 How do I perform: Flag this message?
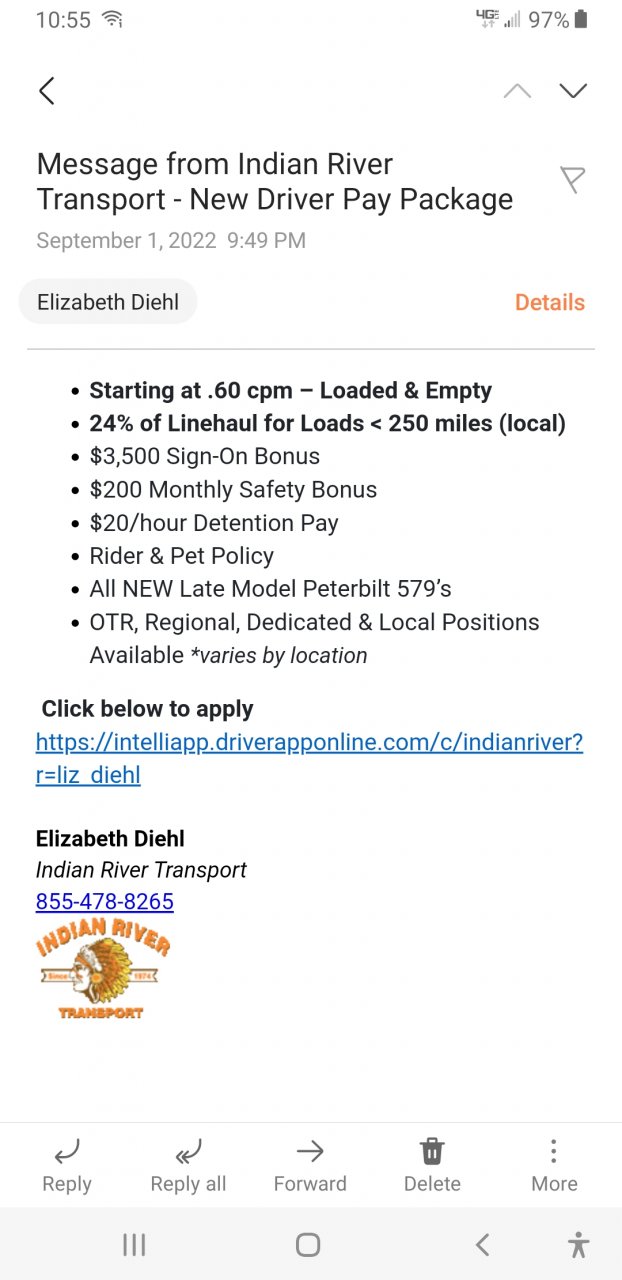tap(572, 180)
